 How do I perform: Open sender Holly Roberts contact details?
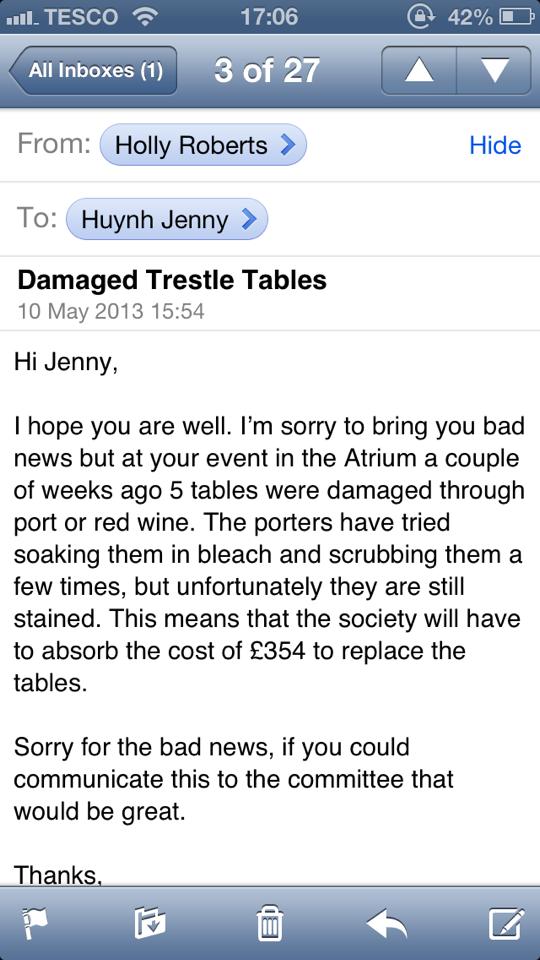click(x=203, y=145)
